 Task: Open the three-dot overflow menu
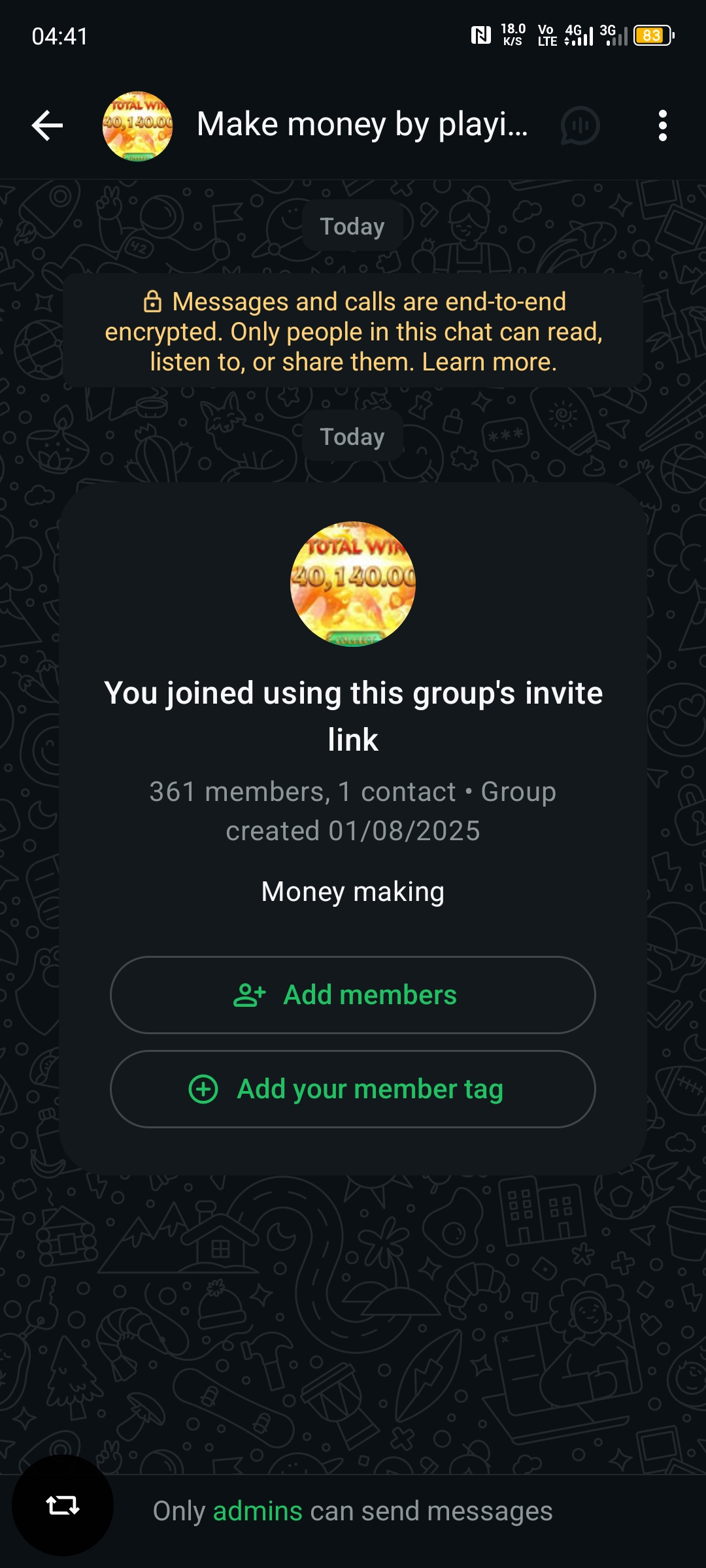[x=662, y=125]
